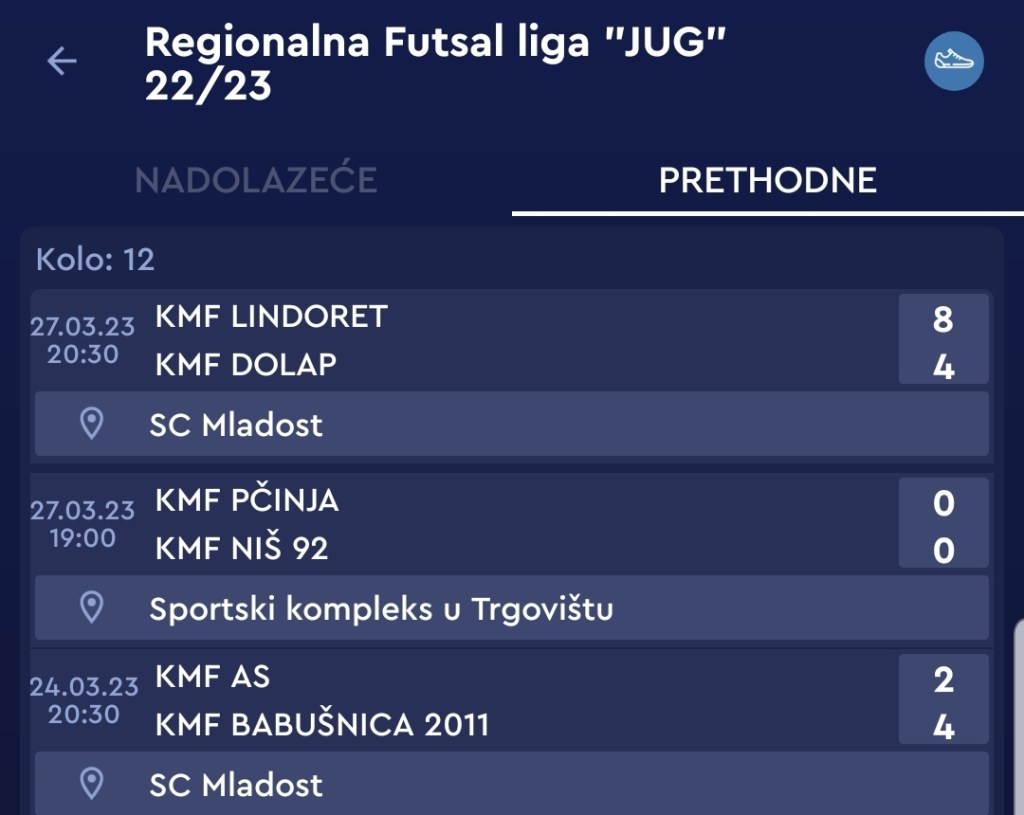
Task: Switch to the NADOLAZEĆE tab
Action: click(256, 180)
